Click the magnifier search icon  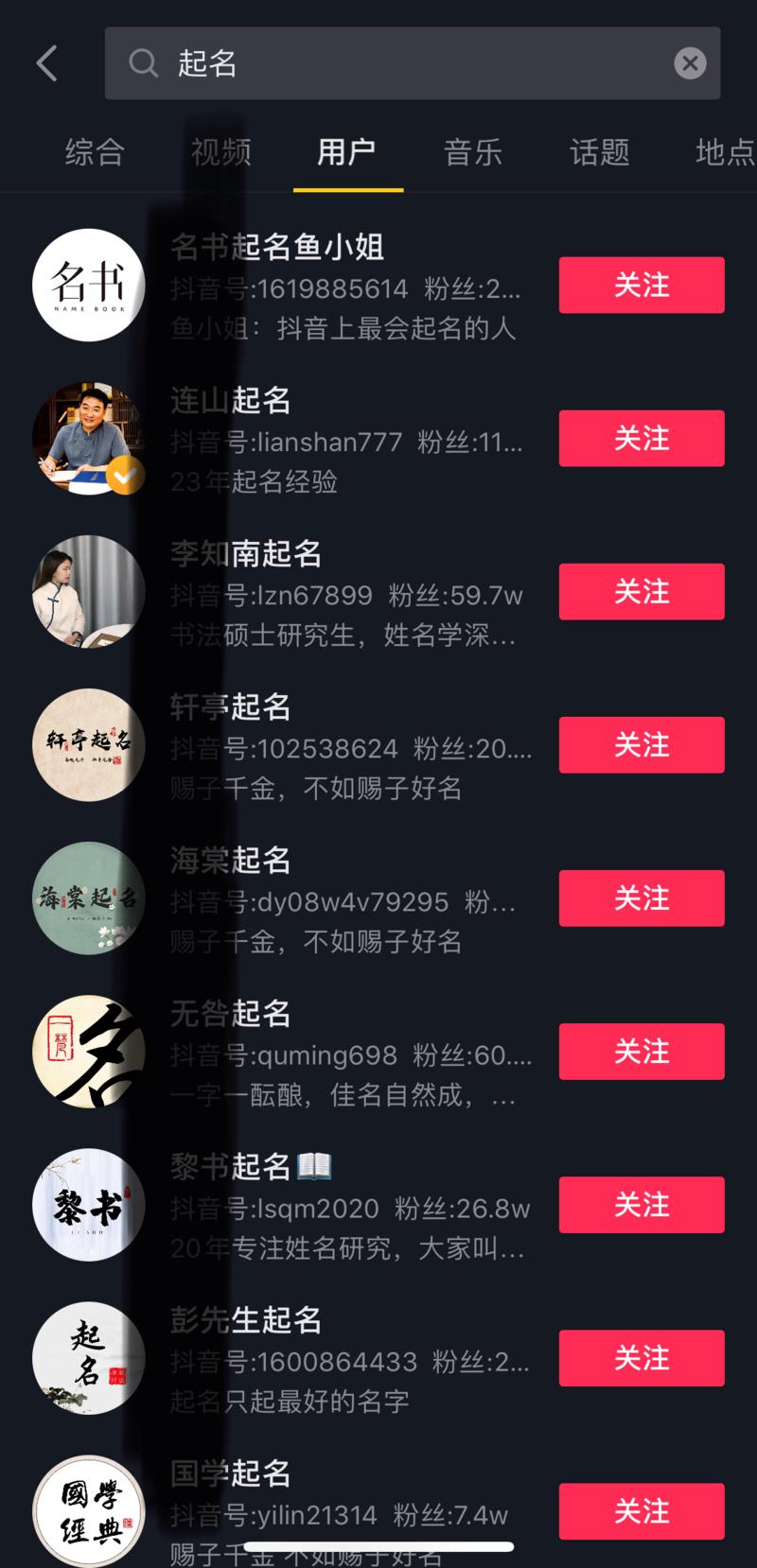[143, 62]
